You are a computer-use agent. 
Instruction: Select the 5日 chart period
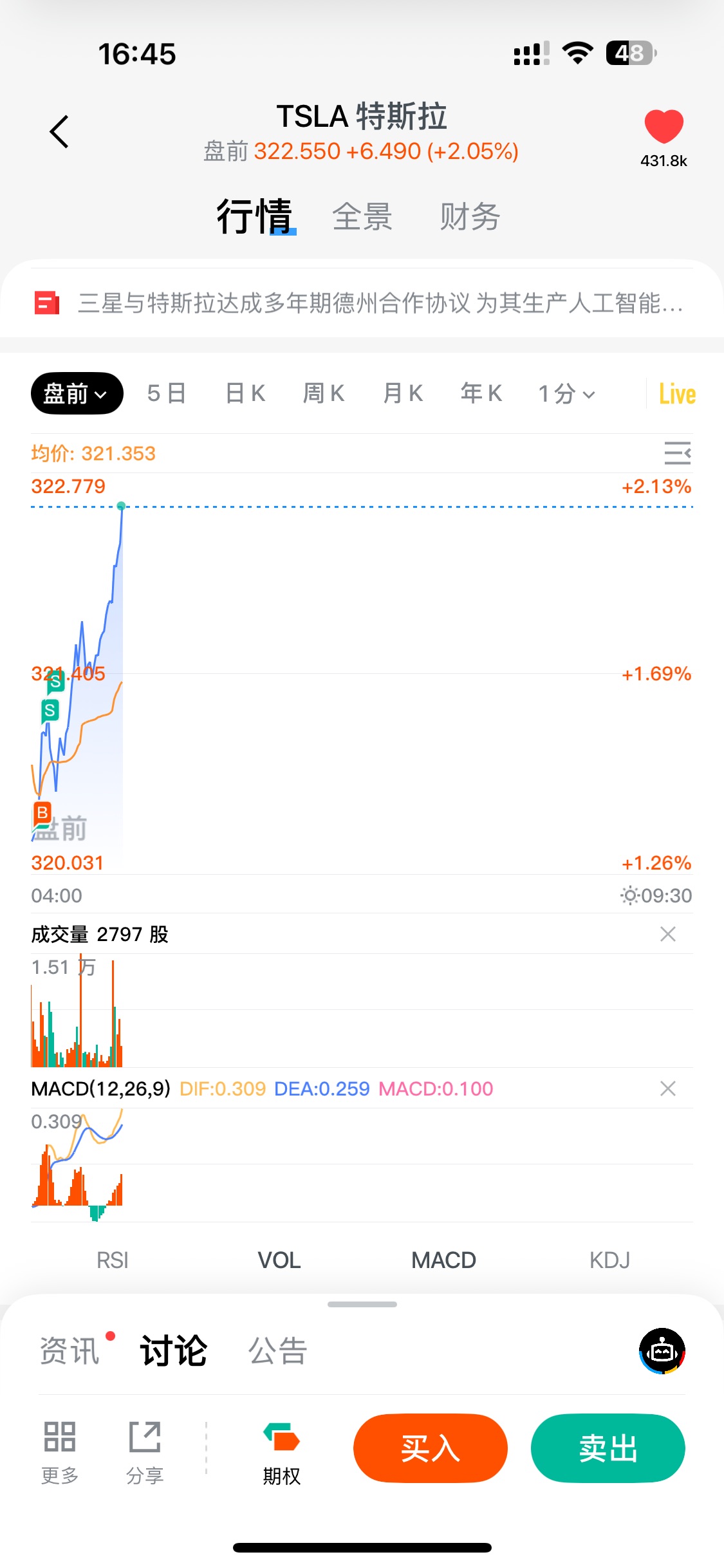click(x=167, y=393)
